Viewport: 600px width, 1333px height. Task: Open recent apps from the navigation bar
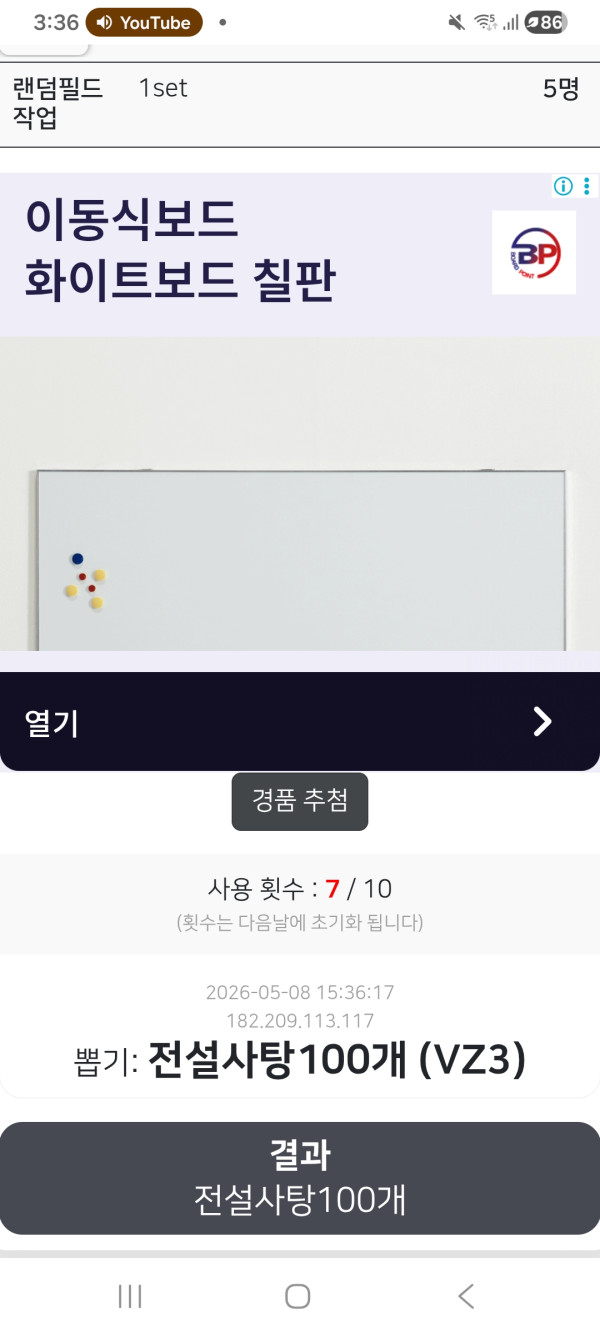point(130,1296)
